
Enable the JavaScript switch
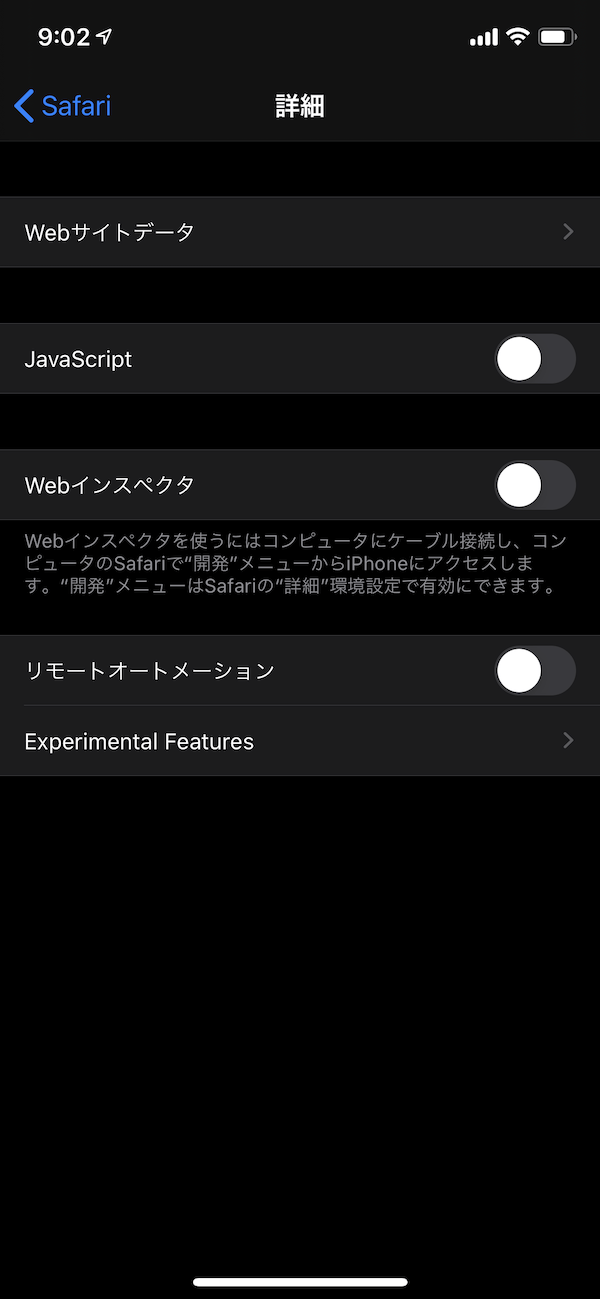(x=535, y=359)
